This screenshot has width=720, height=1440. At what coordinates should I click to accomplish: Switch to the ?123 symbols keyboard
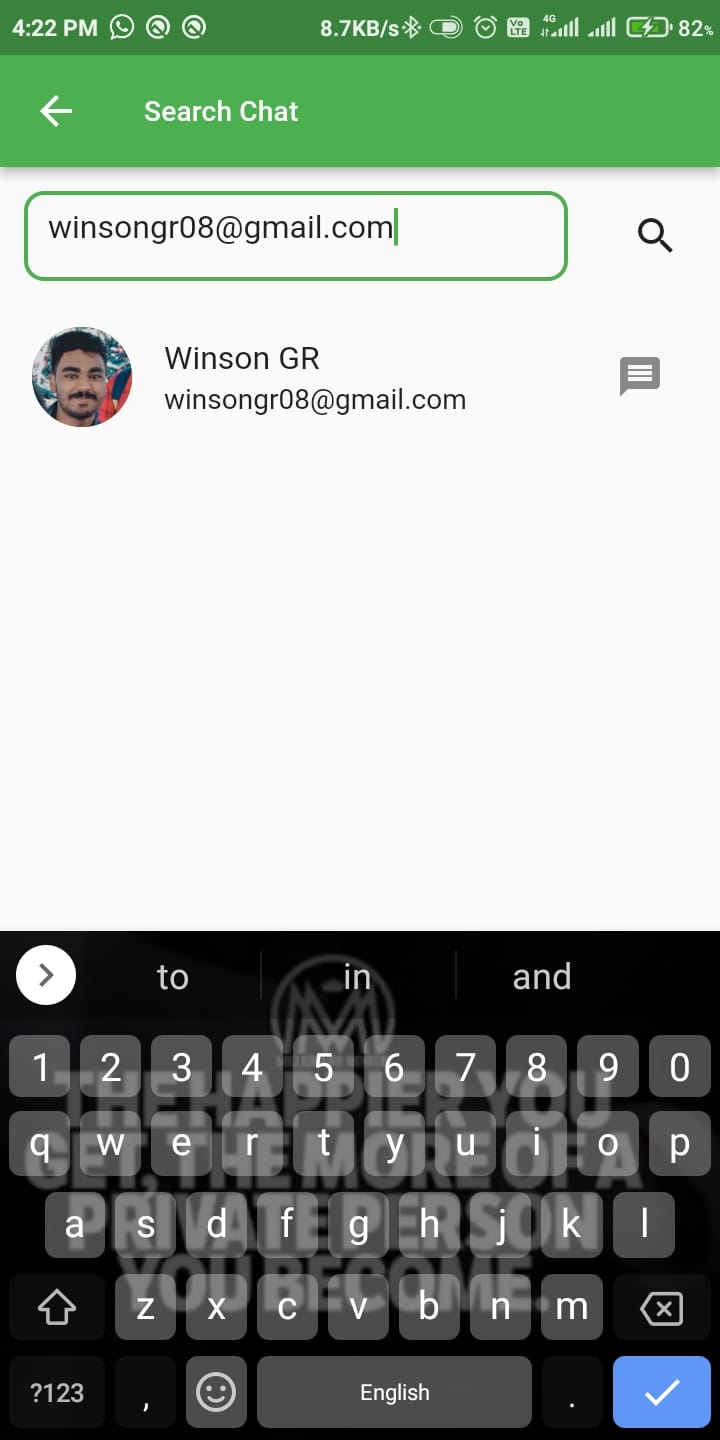[x=57, y=1391]
